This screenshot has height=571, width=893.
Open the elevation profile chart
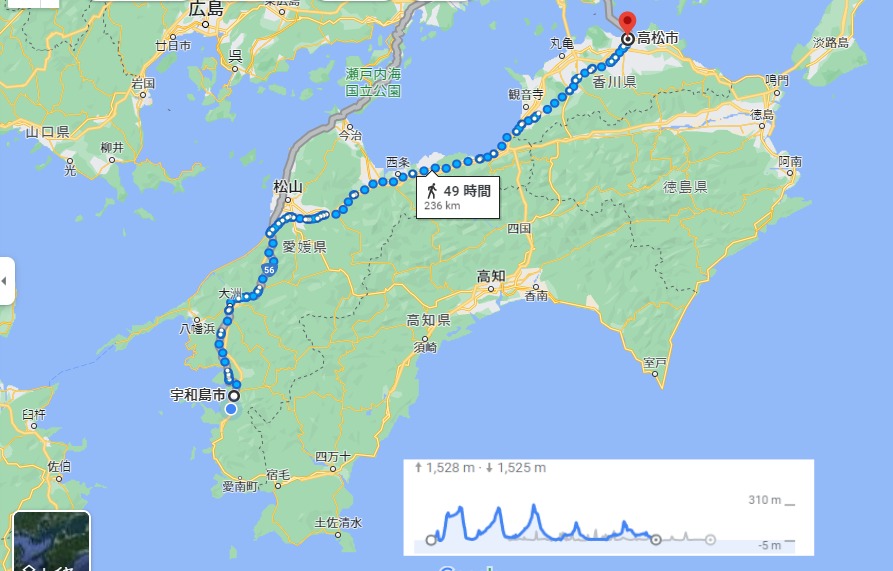(x=608, y=507)
